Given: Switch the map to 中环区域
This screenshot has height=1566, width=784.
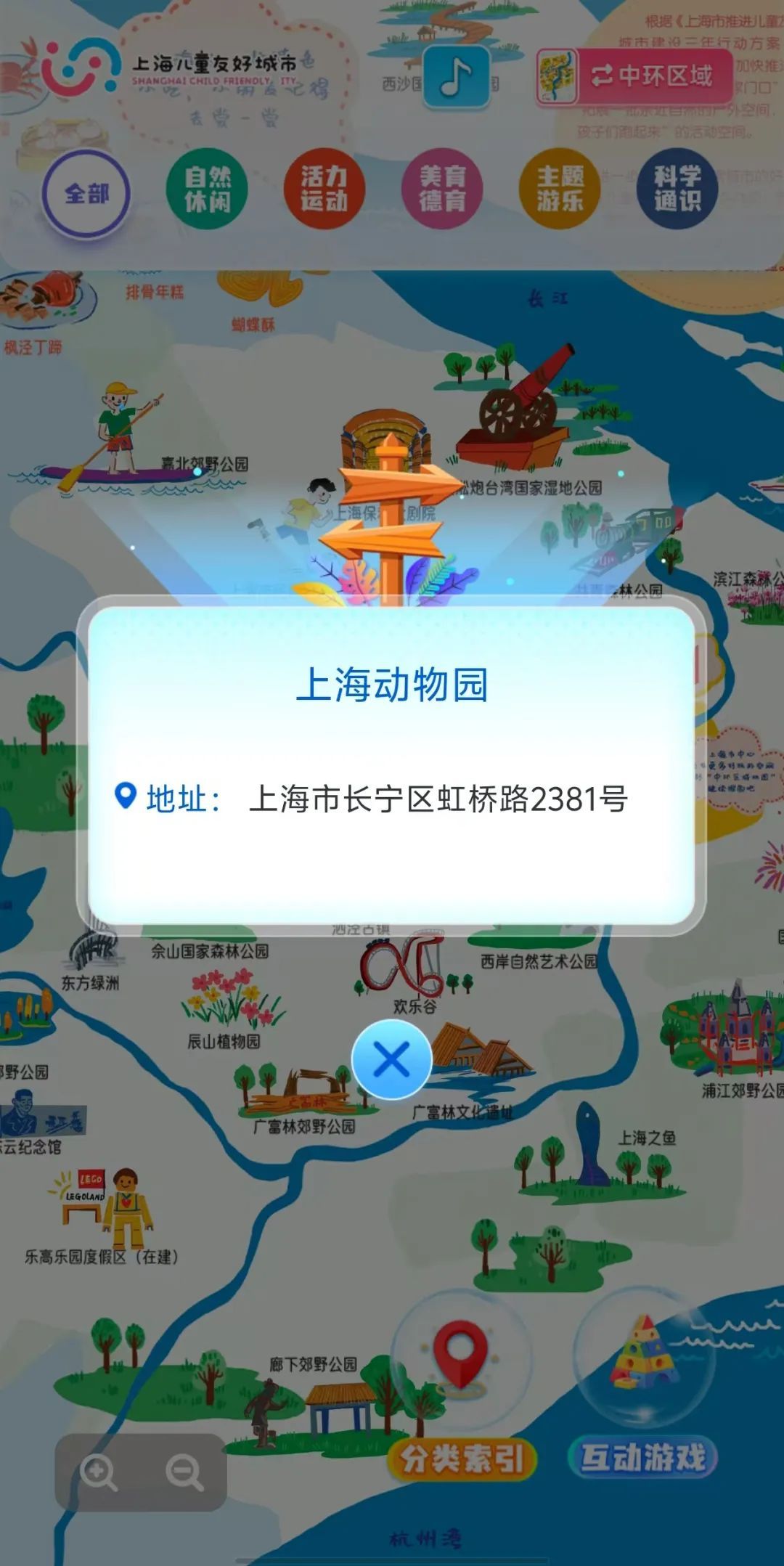Looking at the screenshot, I should (x=650, y=76).
